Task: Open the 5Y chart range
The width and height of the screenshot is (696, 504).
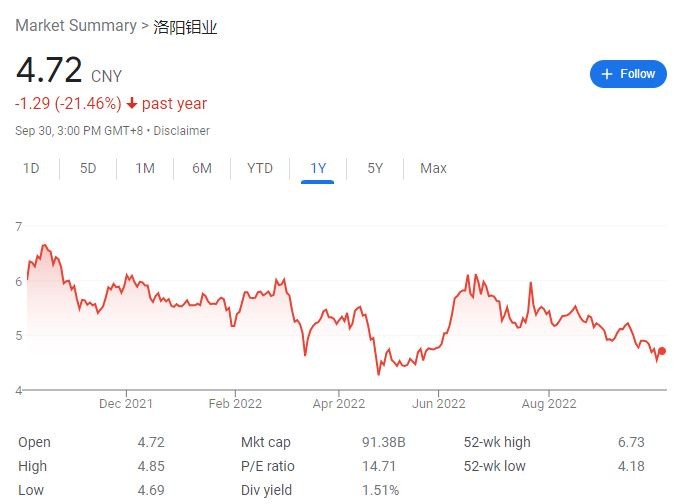Action: click(x=375, y=168)
